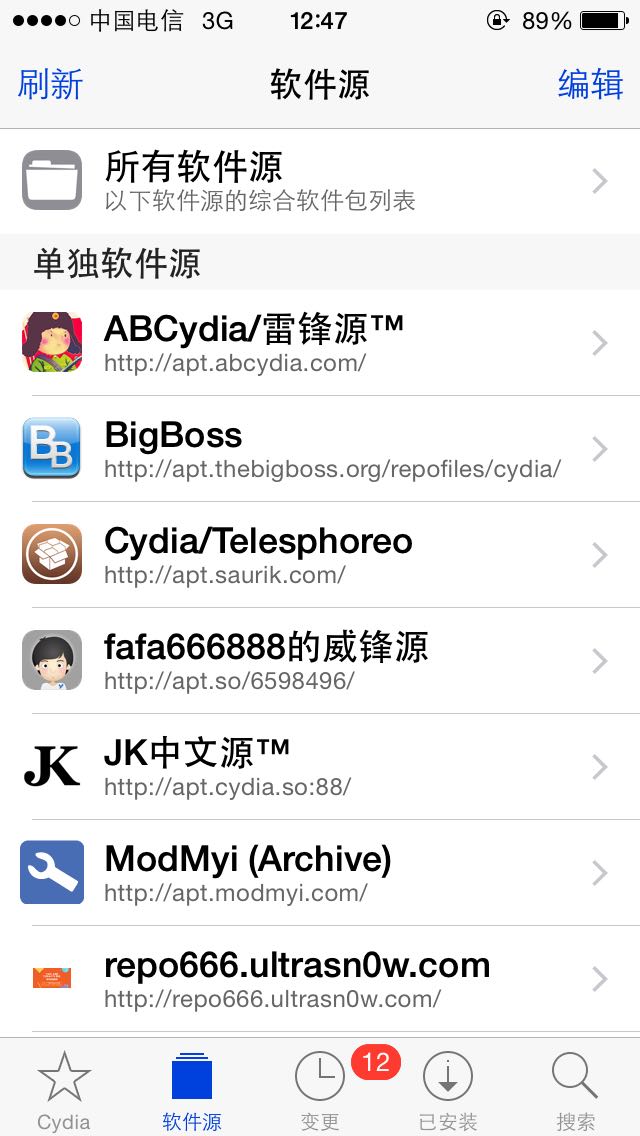Screen dimensions: 640x1136
Task: Switch to the Cydia home tab
Action: click(x=64, y=1089)
